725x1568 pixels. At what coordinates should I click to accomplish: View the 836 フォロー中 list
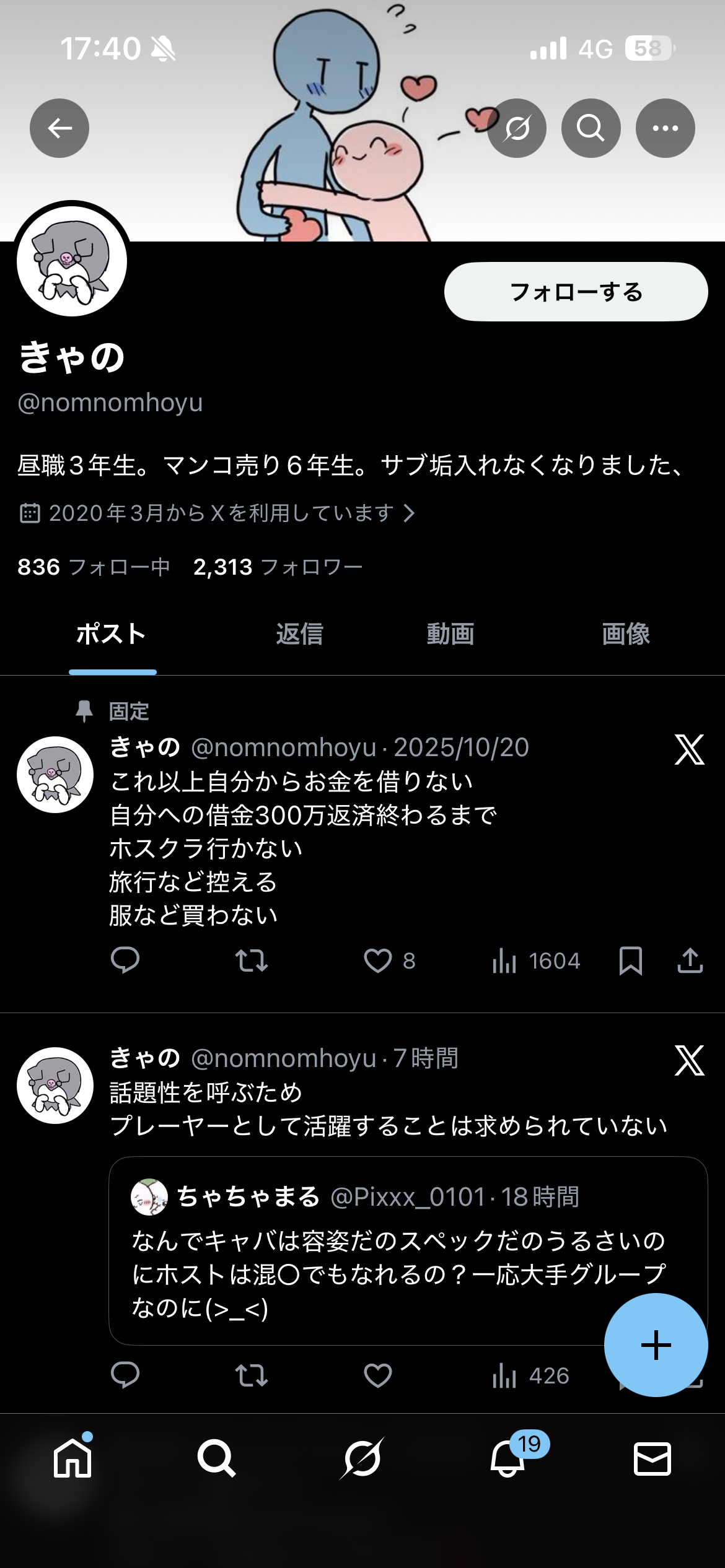(93, 567)
